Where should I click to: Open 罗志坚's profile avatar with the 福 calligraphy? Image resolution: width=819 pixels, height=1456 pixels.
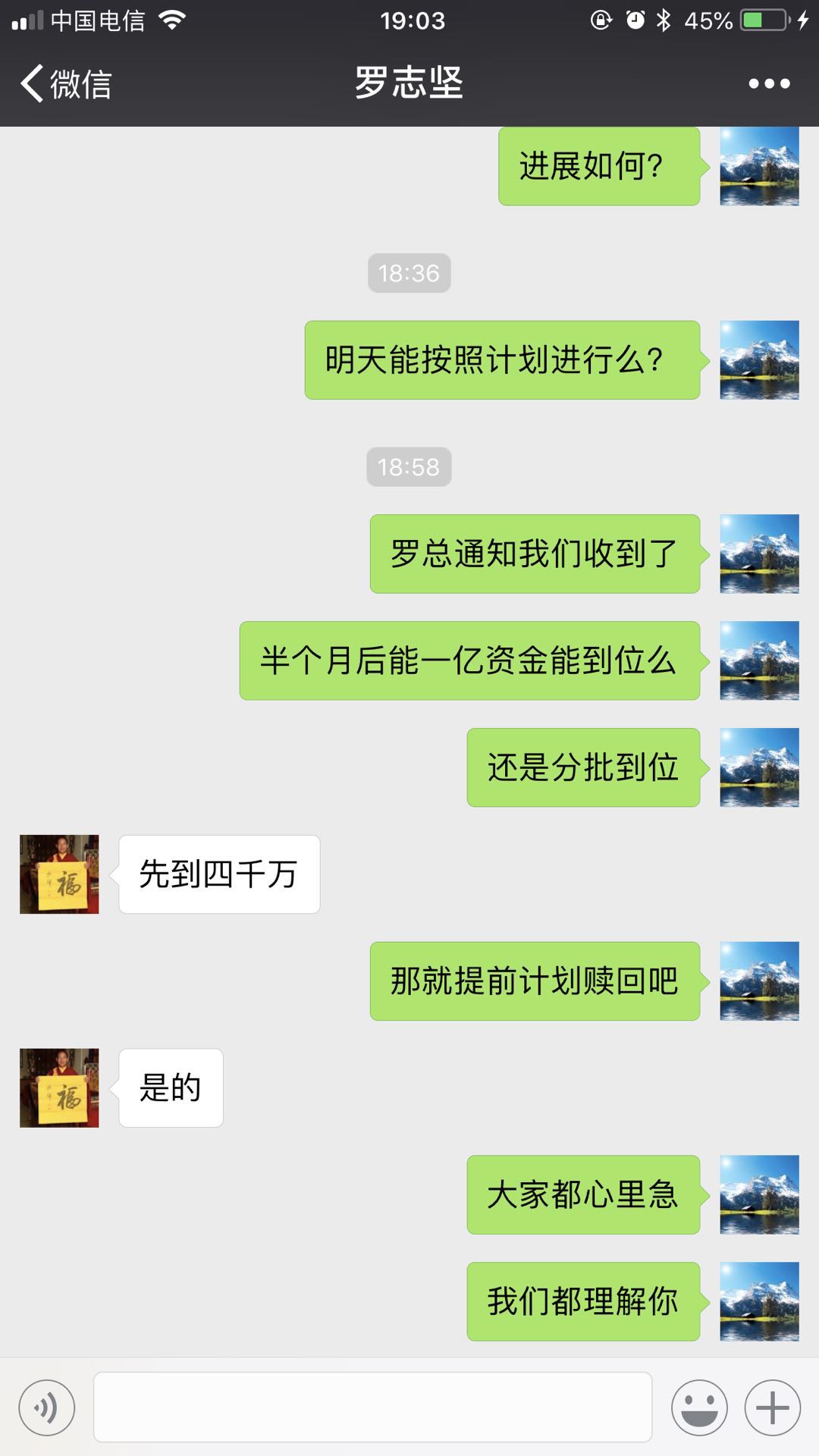58,874
